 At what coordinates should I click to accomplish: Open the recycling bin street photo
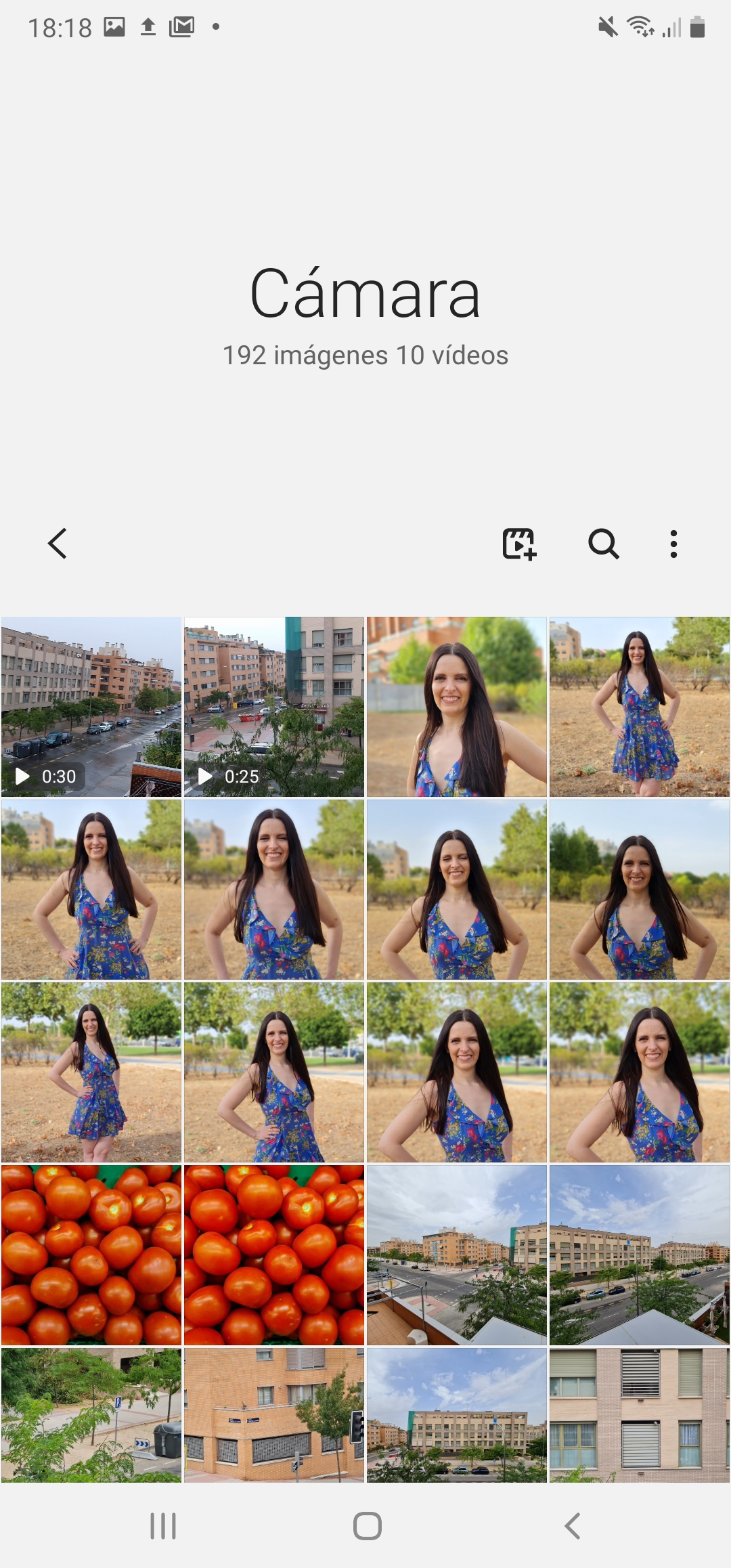(91, 1415)
